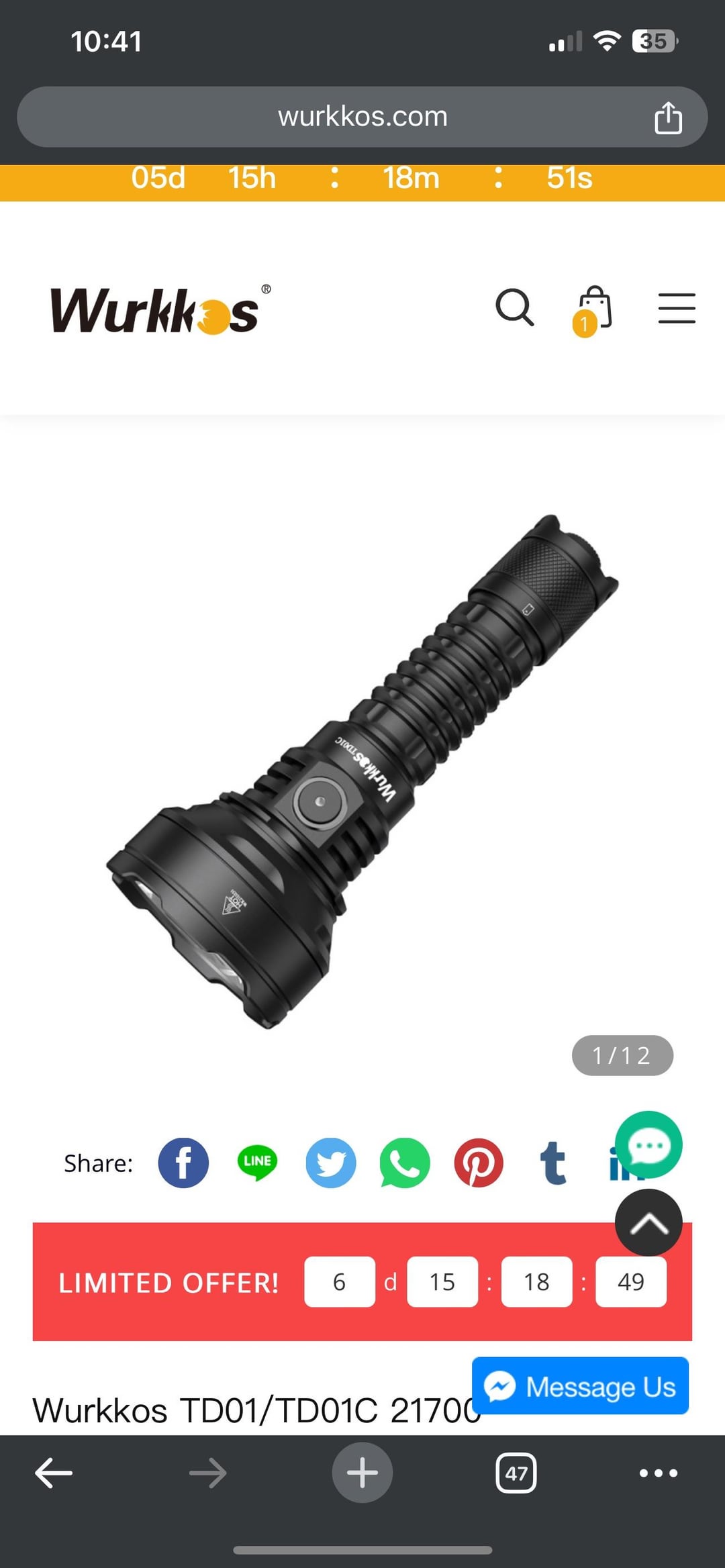The height and width of the screenshot is (1568, 725).
Task: Open the browser's three-dot menu
Action: pos(658,1473)
